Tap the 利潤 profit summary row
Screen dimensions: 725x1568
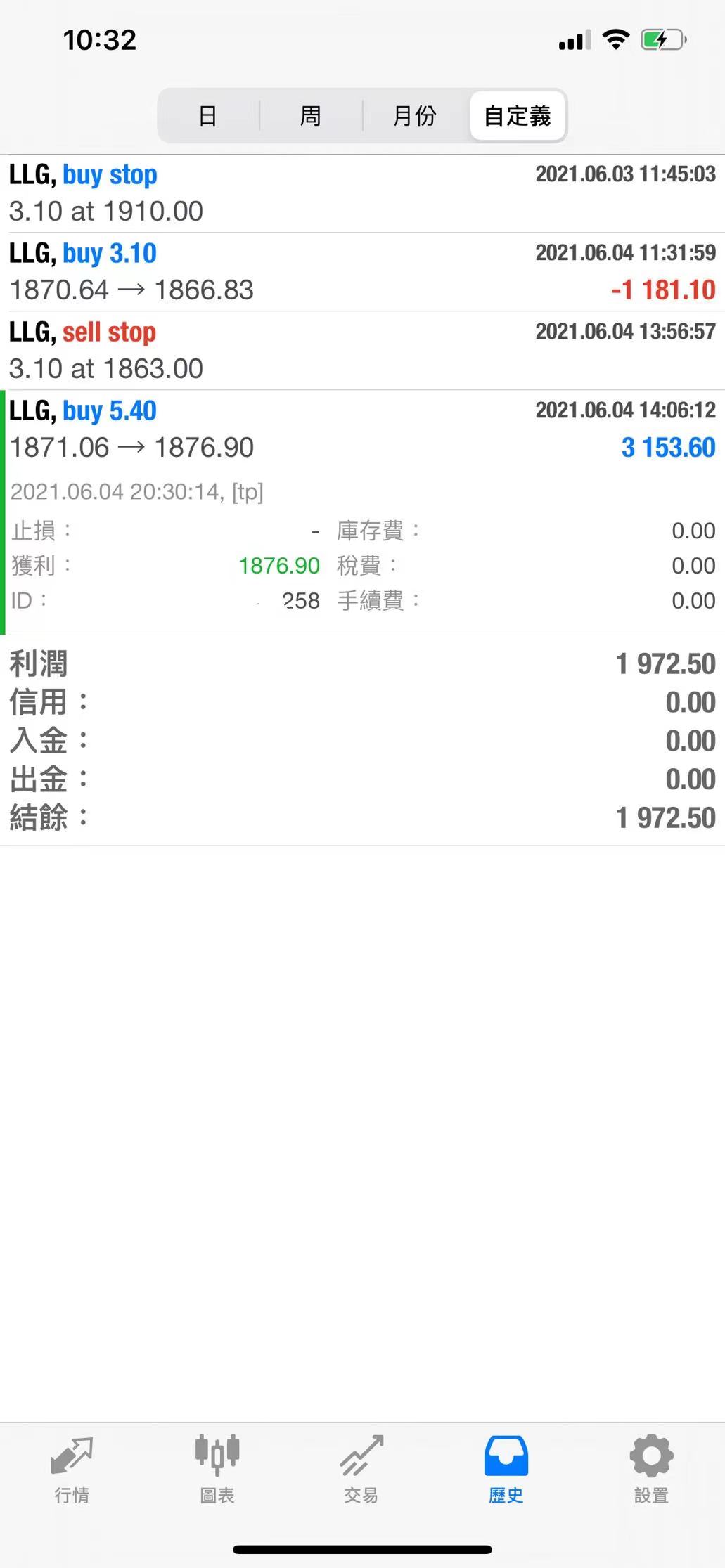click(x=352, y=663)
